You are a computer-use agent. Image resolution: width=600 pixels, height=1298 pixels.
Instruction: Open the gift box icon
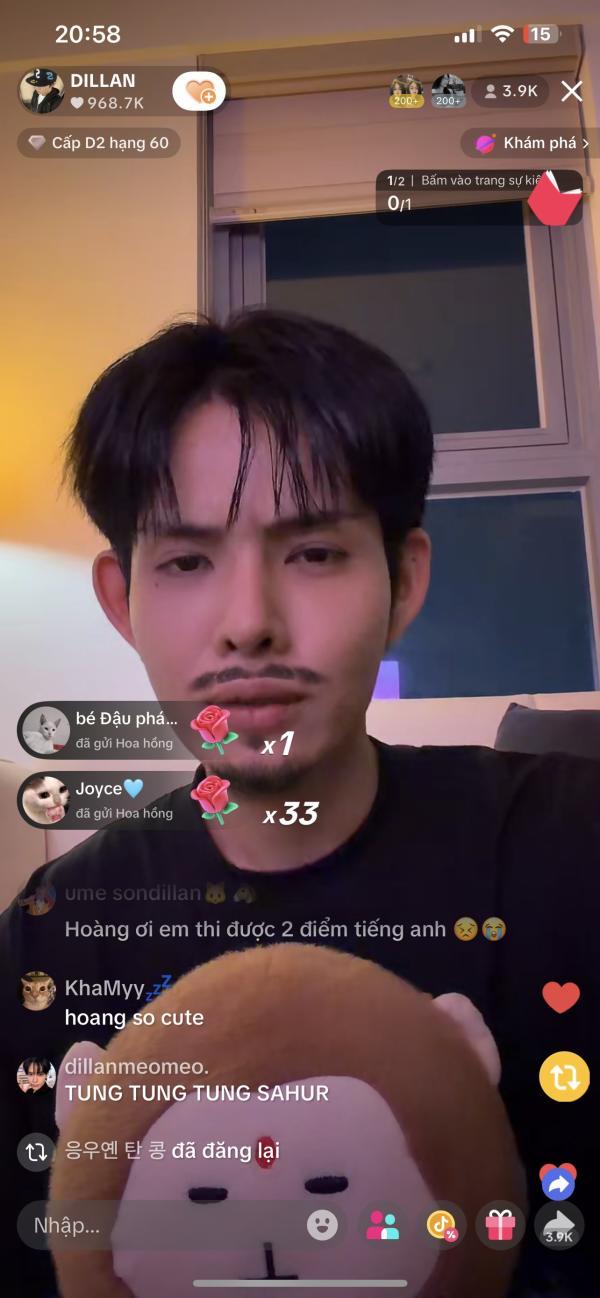[499, 1225]
